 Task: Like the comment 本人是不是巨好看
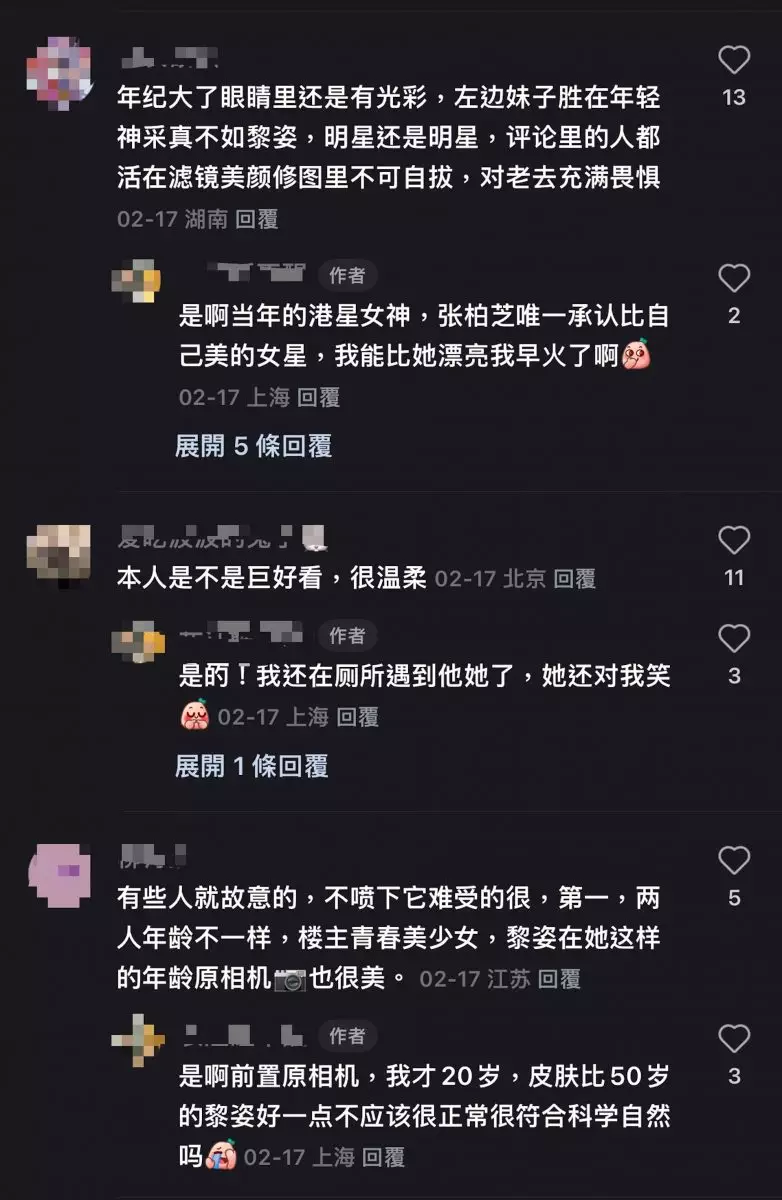click(x=734, y=541)
